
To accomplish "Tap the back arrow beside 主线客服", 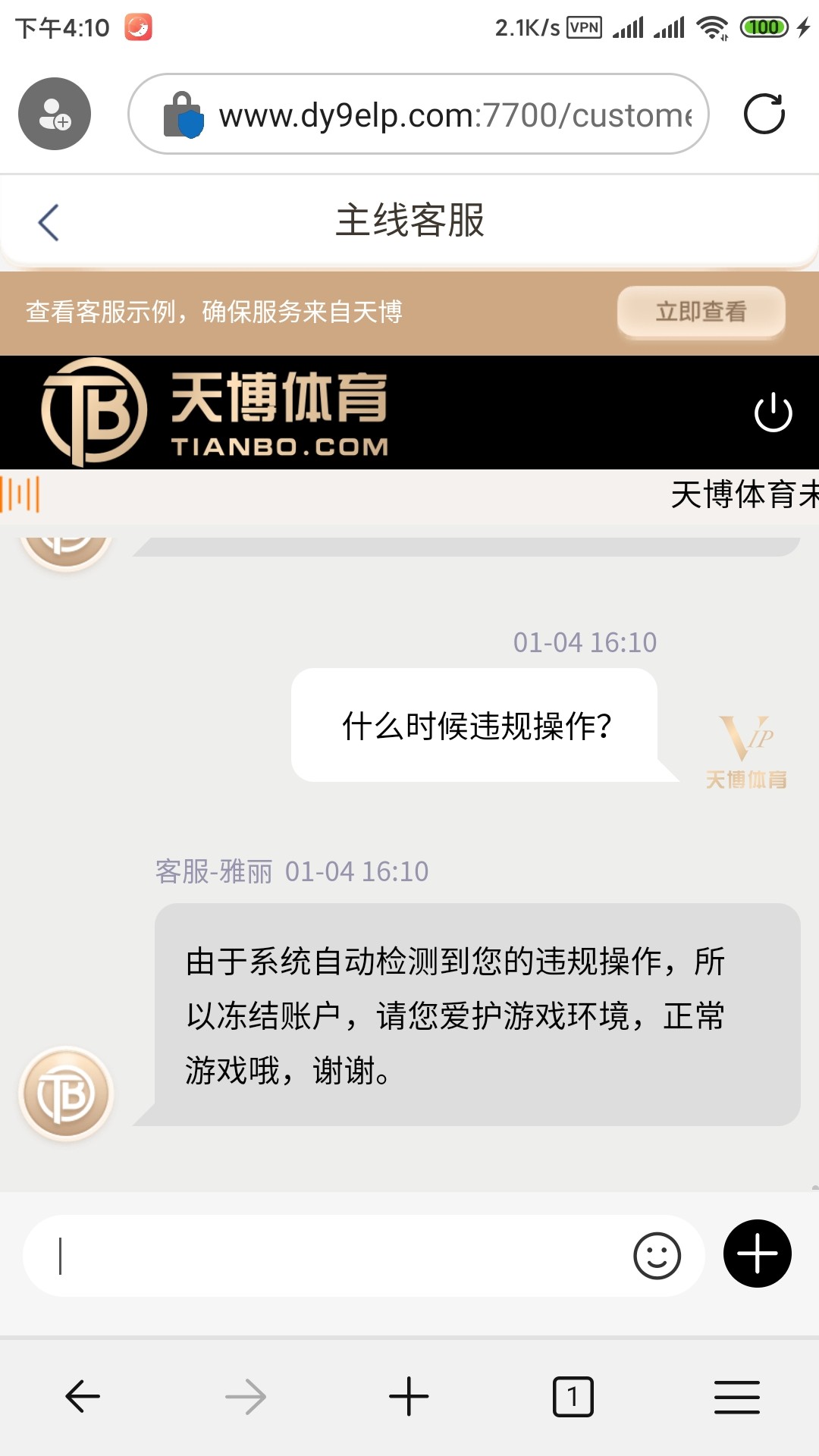I will pyautogui.click(x=49, y=222).
